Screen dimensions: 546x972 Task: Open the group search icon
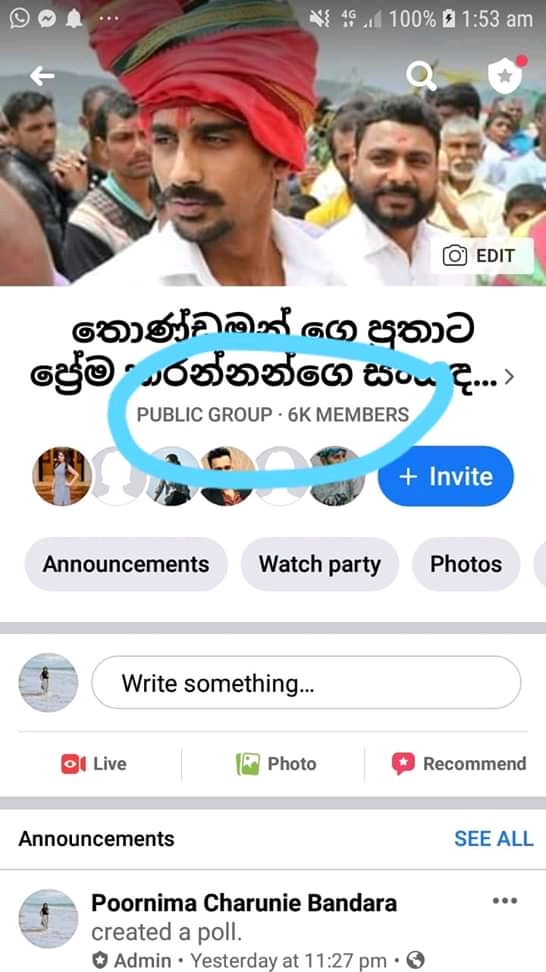click(x=421, y=76)
